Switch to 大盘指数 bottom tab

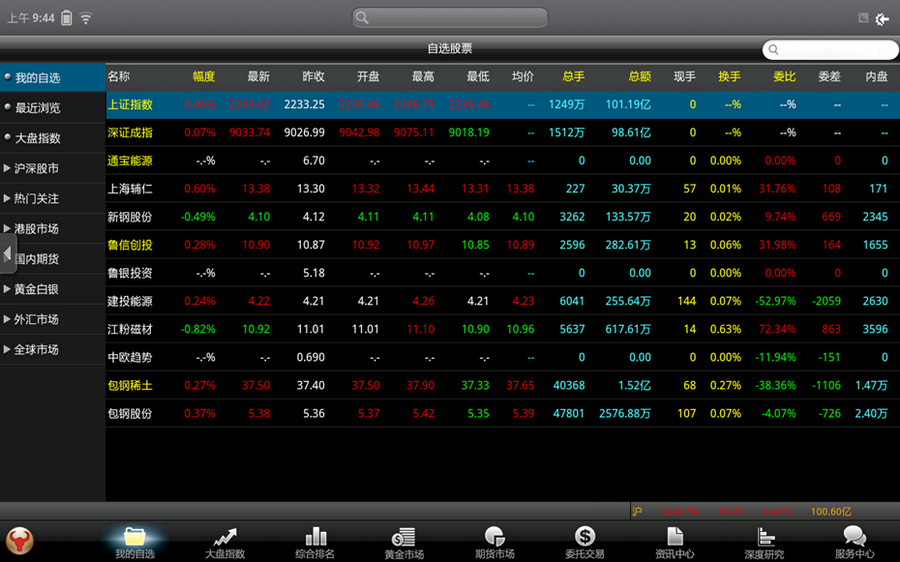(x=225, y=543)
